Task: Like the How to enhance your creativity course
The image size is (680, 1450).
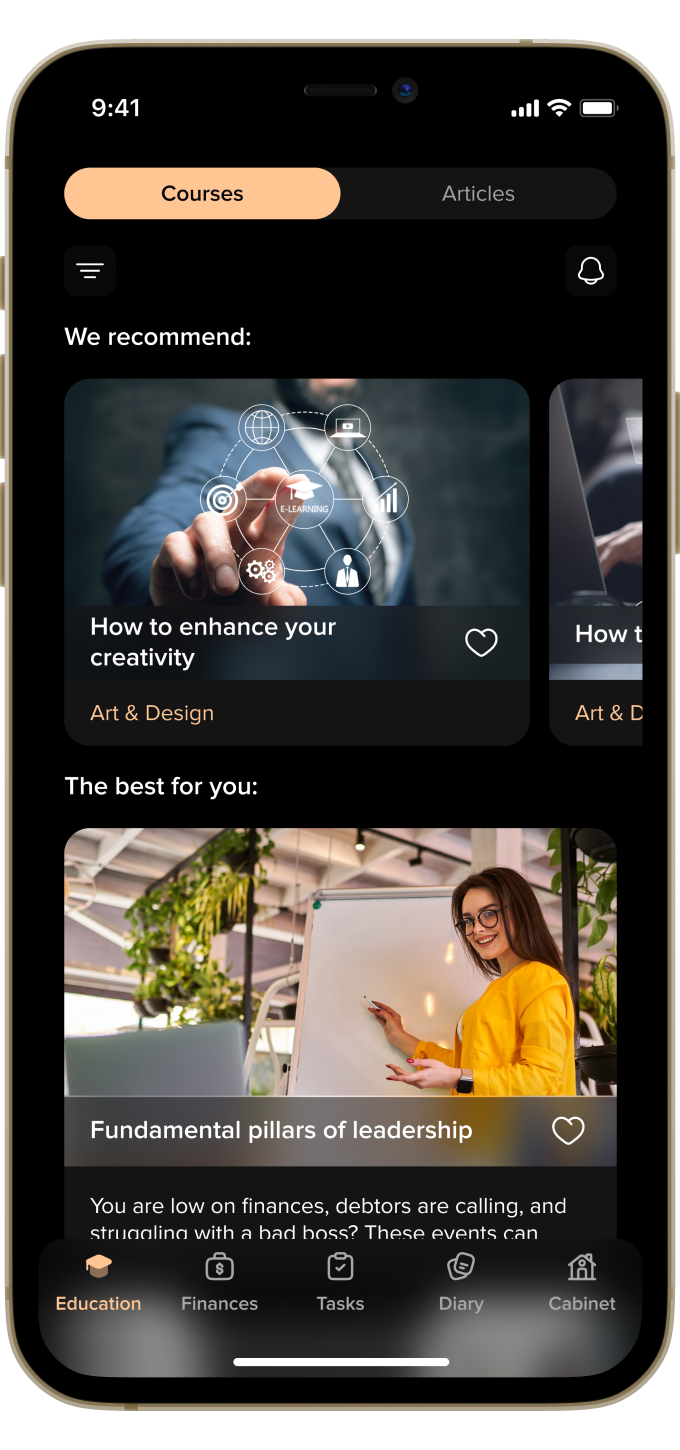Action: (x=481, y=643)
